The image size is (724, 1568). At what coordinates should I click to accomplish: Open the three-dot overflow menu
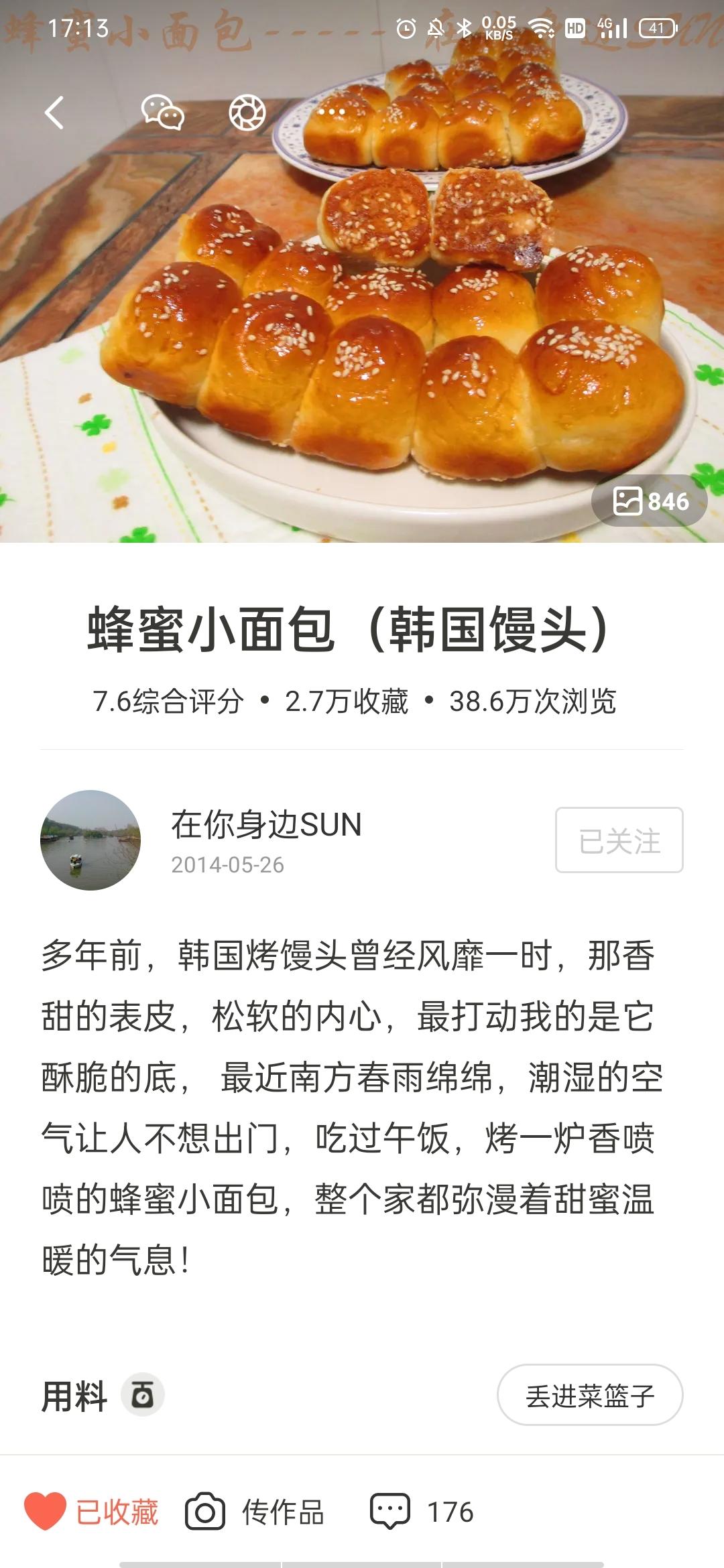tap(331, 113)
